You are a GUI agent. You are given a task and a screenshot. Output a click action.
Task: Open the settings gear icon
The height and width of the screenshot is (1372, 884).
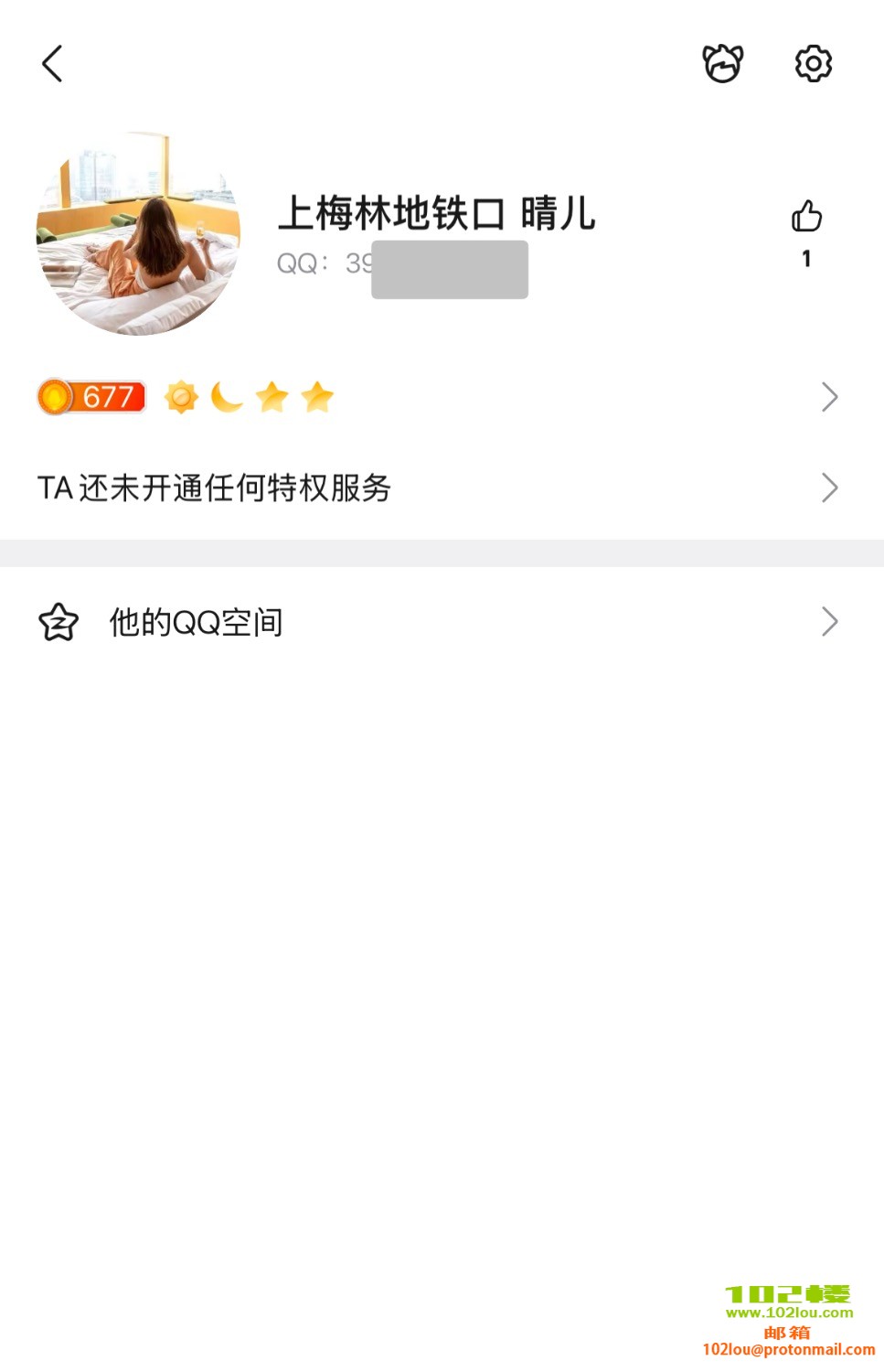[x=813, y=64]
